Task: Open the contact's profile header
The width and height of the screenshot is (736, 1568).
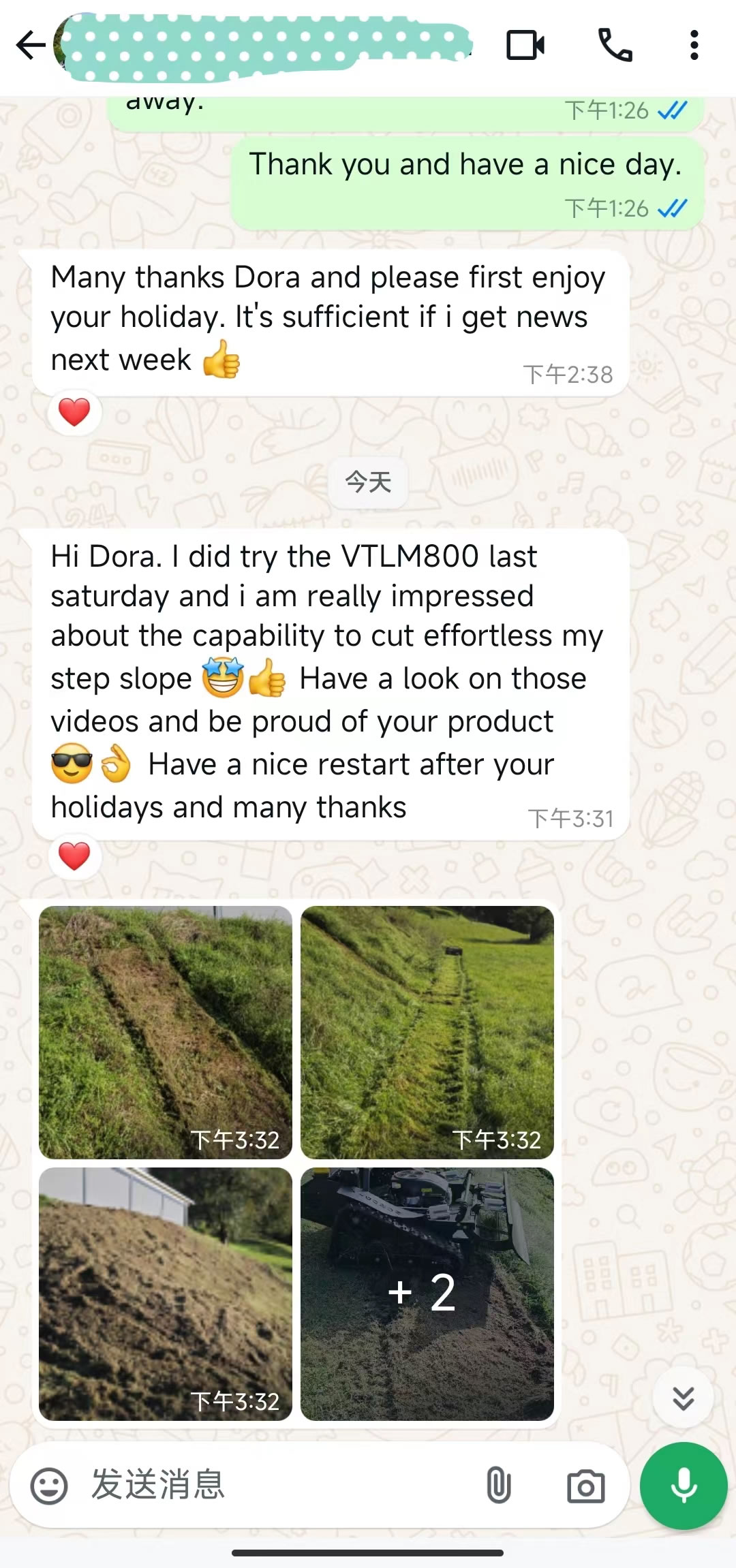Action: point(266,44)
